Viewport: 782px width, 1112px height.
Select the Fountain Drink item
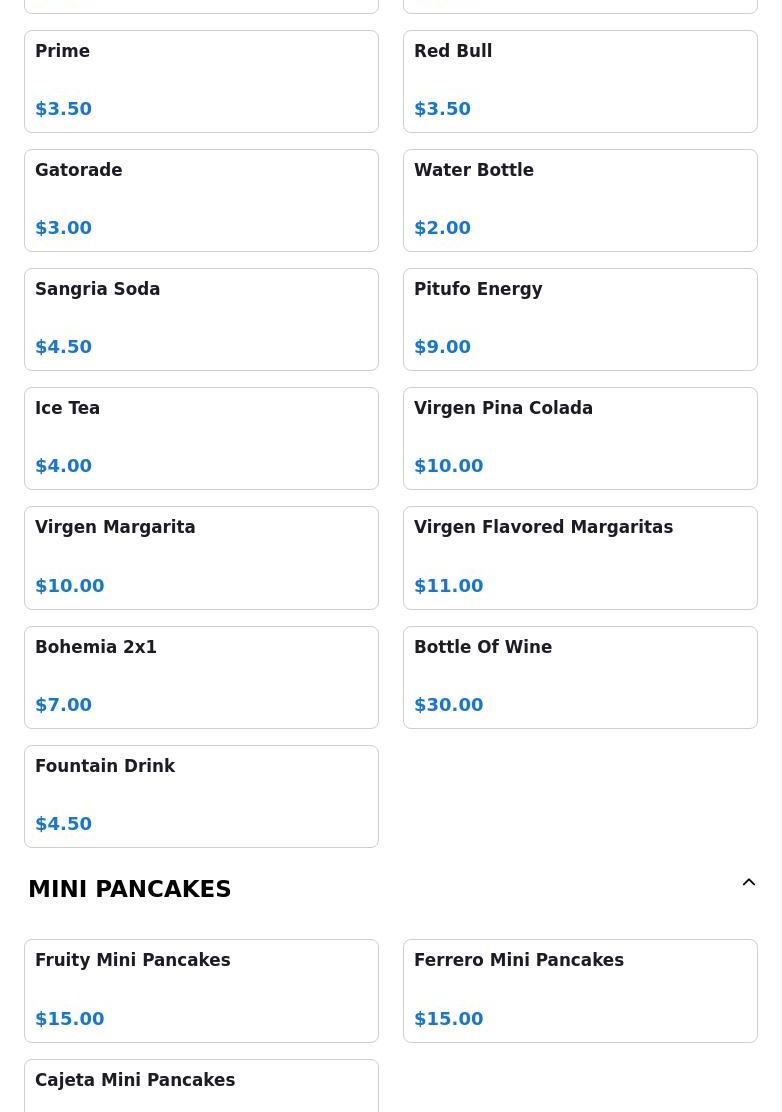point(201,796)
